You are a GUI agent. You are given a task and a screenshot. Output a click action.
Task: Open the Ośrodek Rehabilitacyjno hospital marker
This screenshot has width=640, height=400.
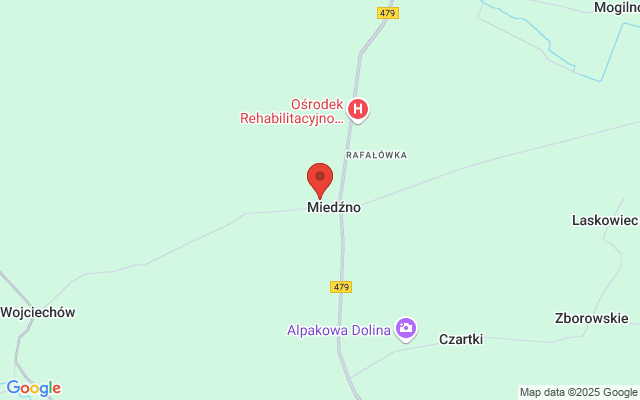tap(359, 110)
